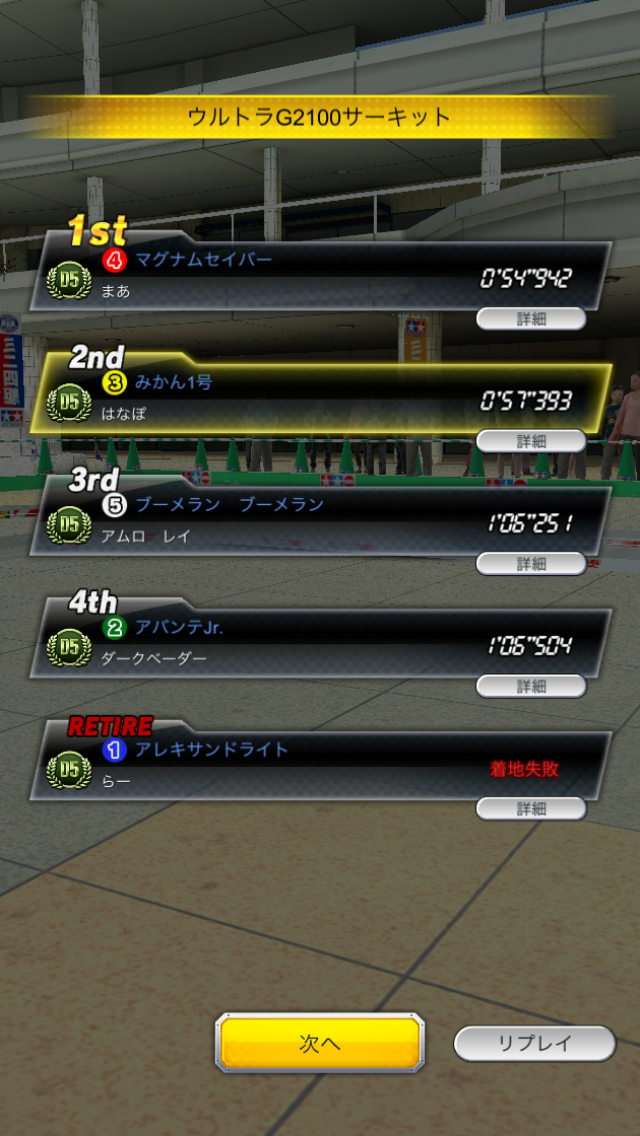Open 詳細 for マグナムセイバー
Viewport: 640px width, 1136px height.
tap(531, 319)
